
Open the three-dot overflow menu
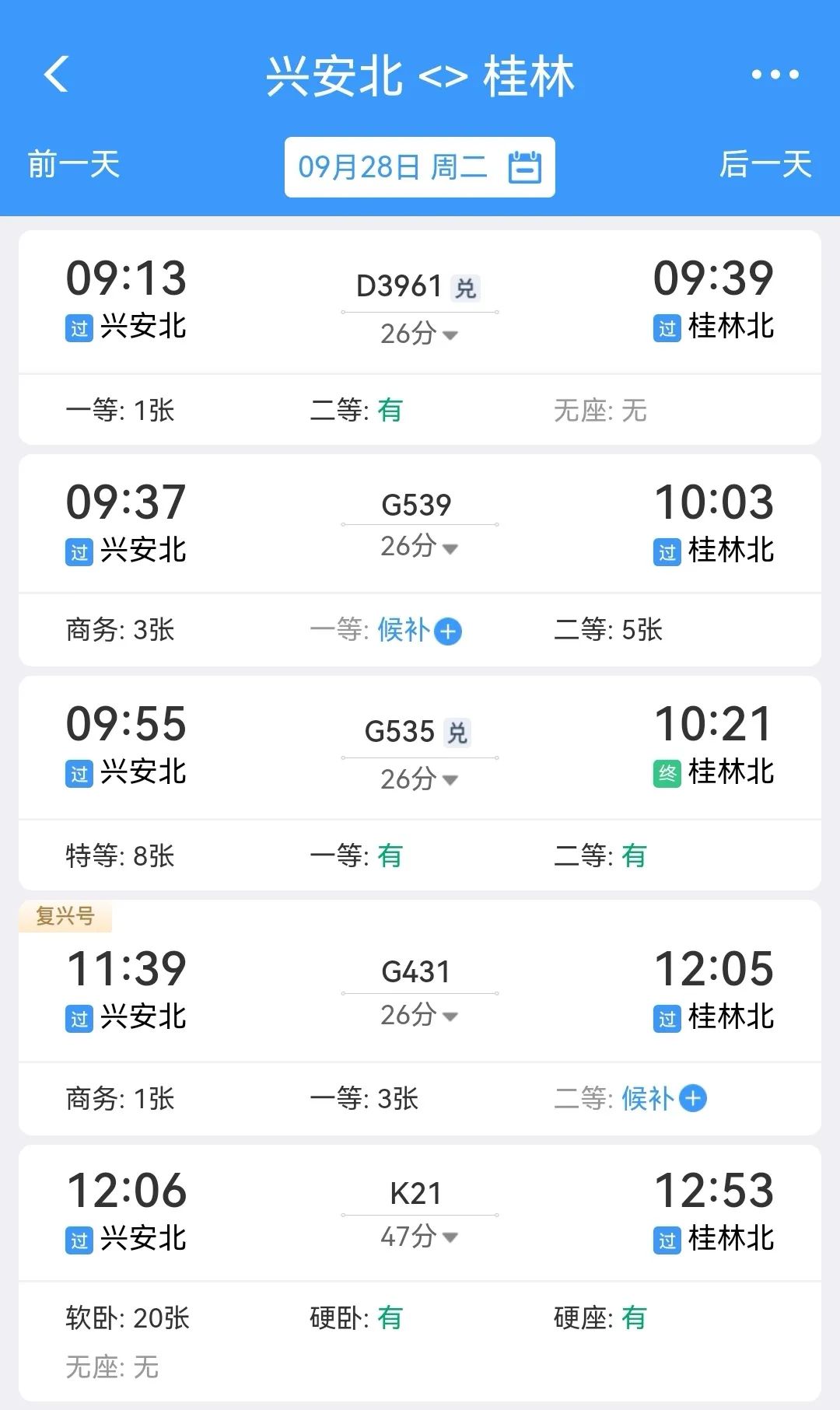pos(775,75)
